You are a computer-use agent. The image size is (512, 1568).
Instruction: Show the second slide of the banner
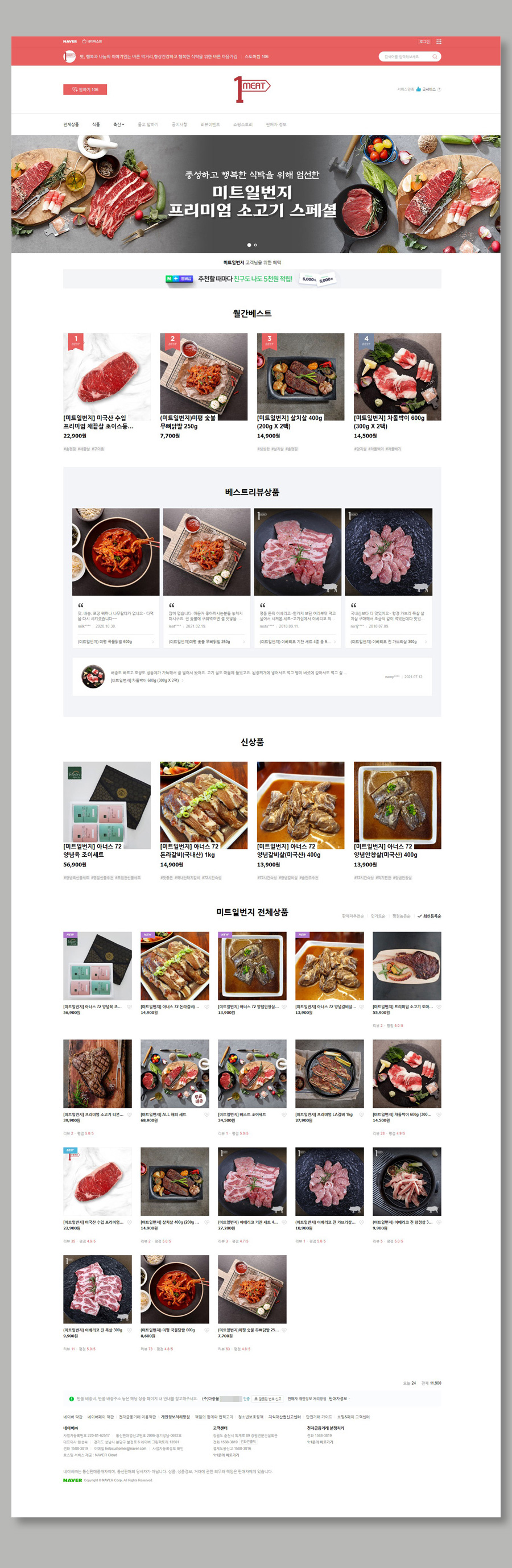pos(255,245)
